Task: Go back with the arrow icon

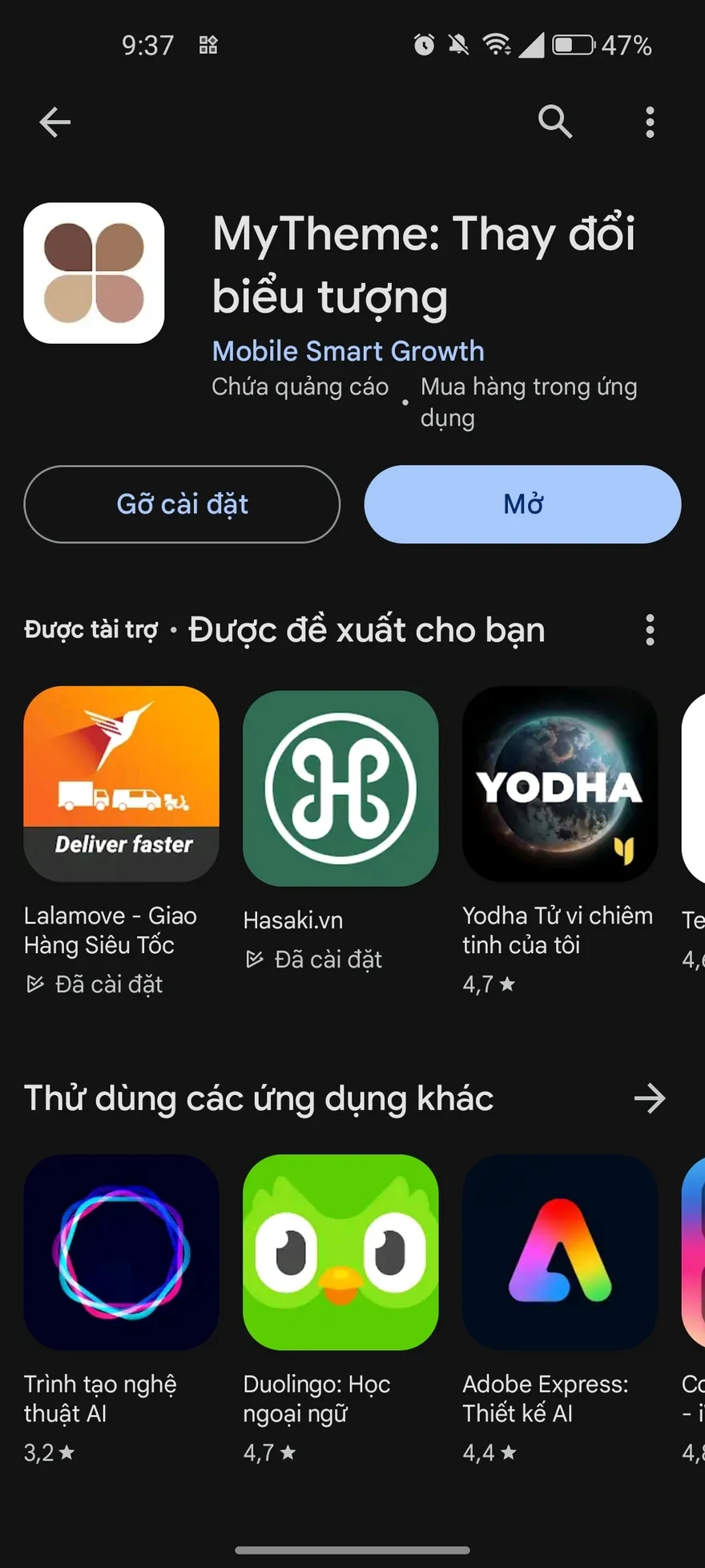Action: coord(54,122)
